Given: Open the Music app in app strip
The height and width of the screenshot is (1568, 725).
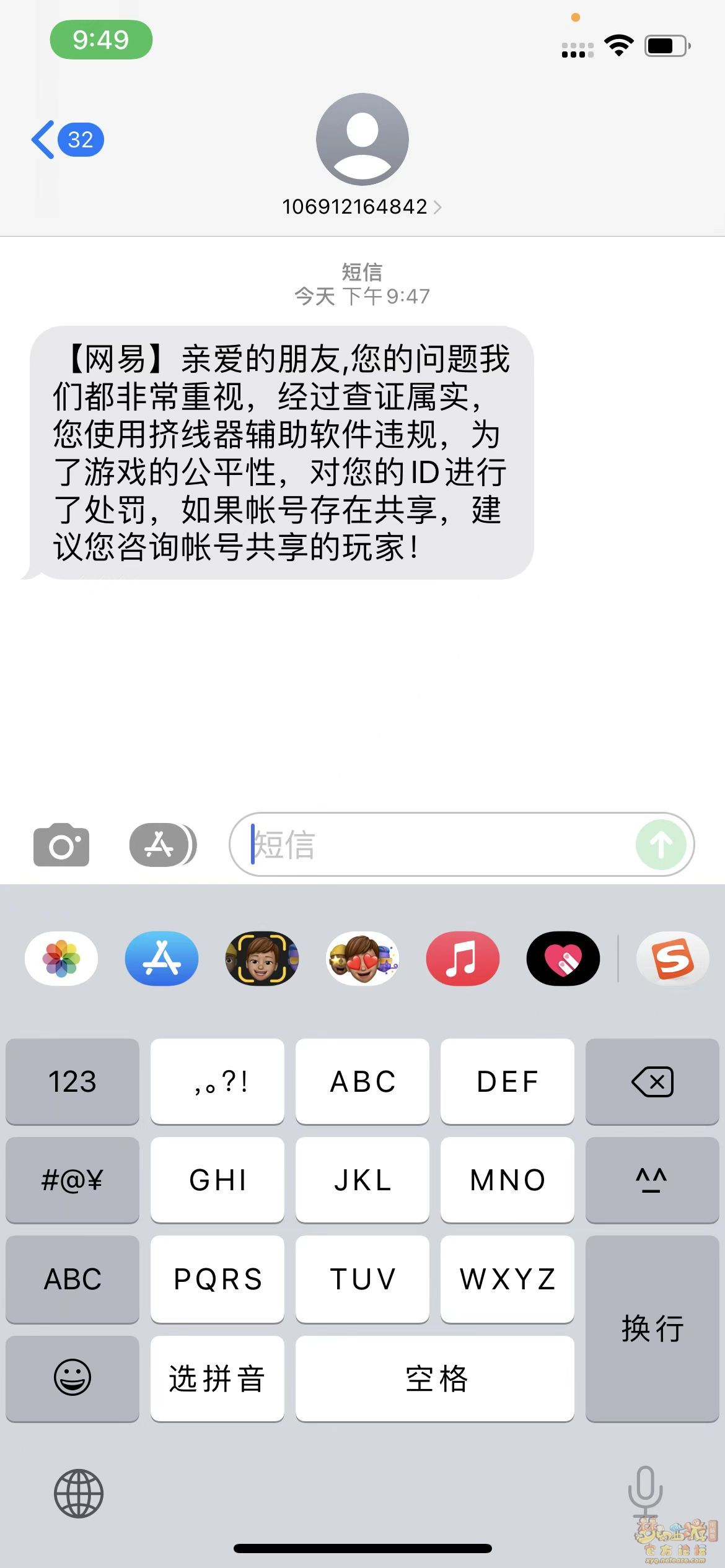Looking at the screenshot, I should point(463,959).
